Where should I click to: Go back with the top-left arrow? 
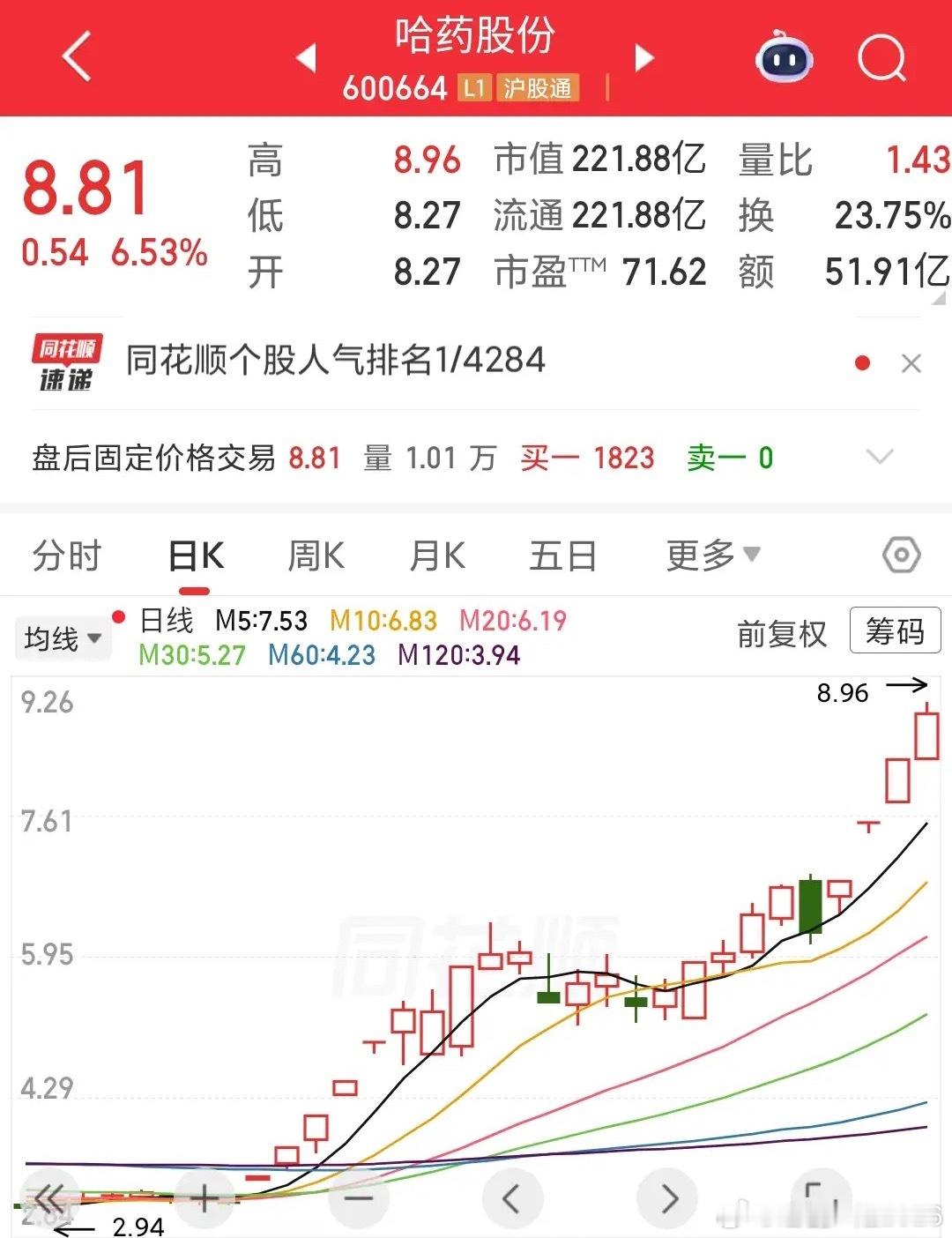(77, 56)
